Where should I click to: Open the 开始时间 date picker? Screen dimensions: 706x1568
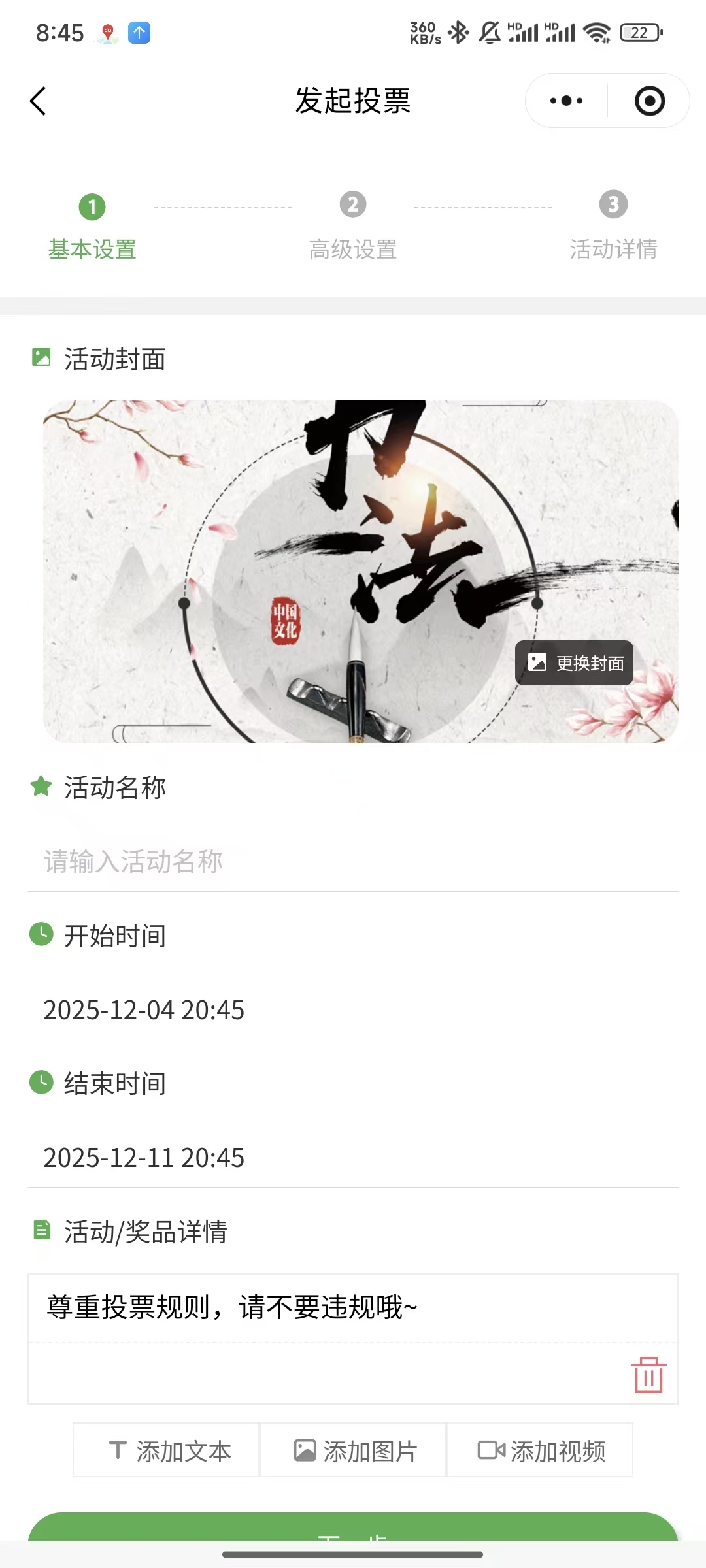353,1009
